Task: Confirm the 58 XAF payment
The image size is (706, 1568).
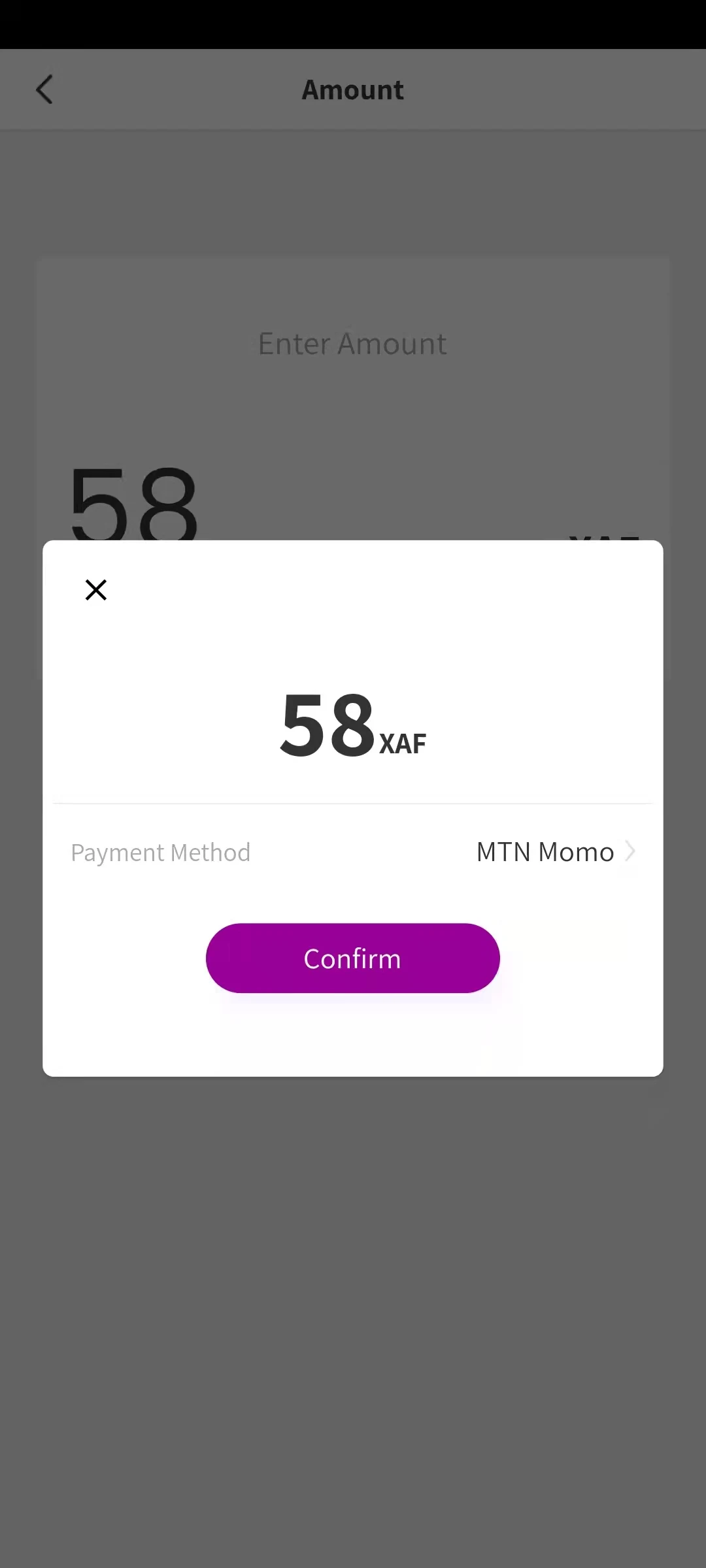Action: coord(352,958)
